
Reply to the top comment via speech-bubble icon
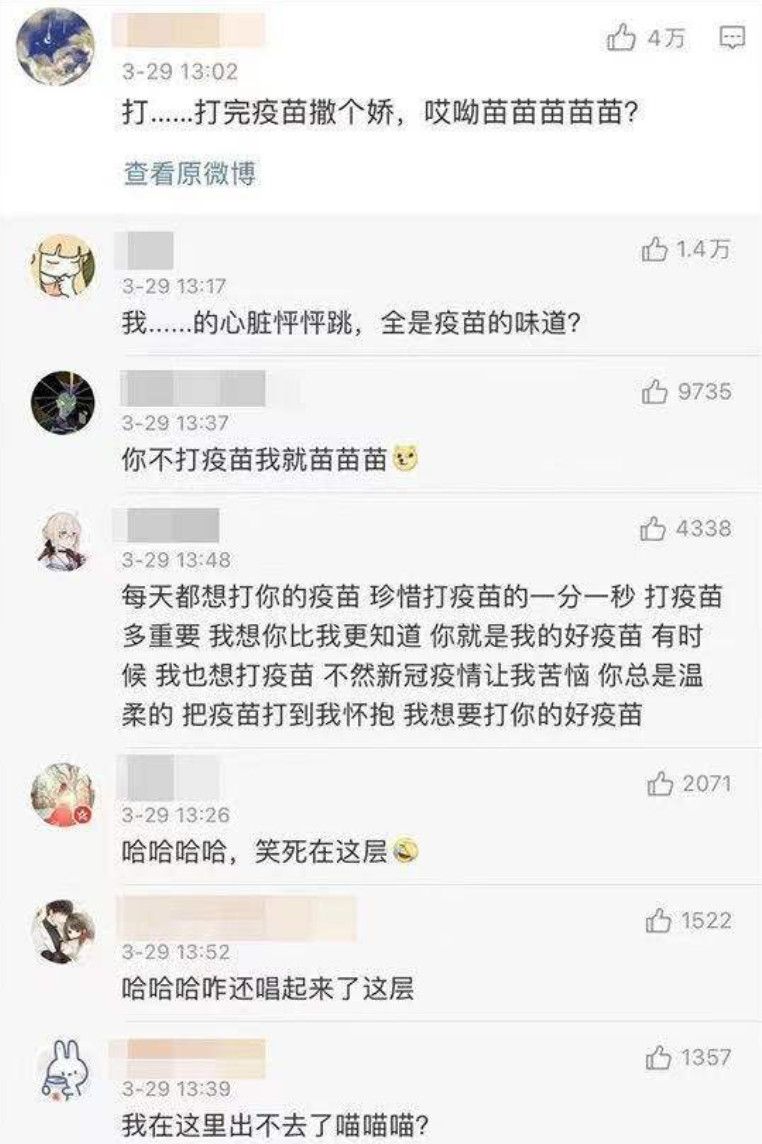click(x=733, y=38)
